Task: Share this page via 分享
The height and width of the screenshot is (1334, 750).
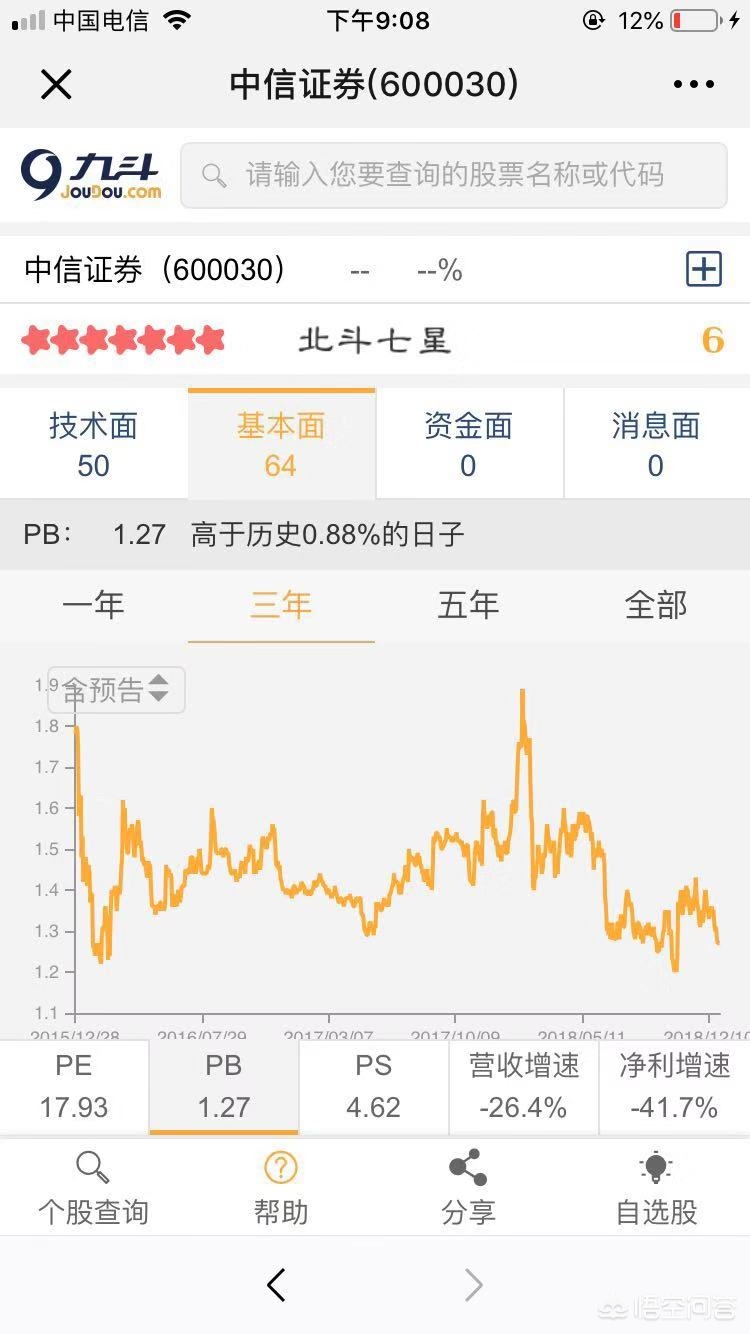Action: coord(468,1189)
